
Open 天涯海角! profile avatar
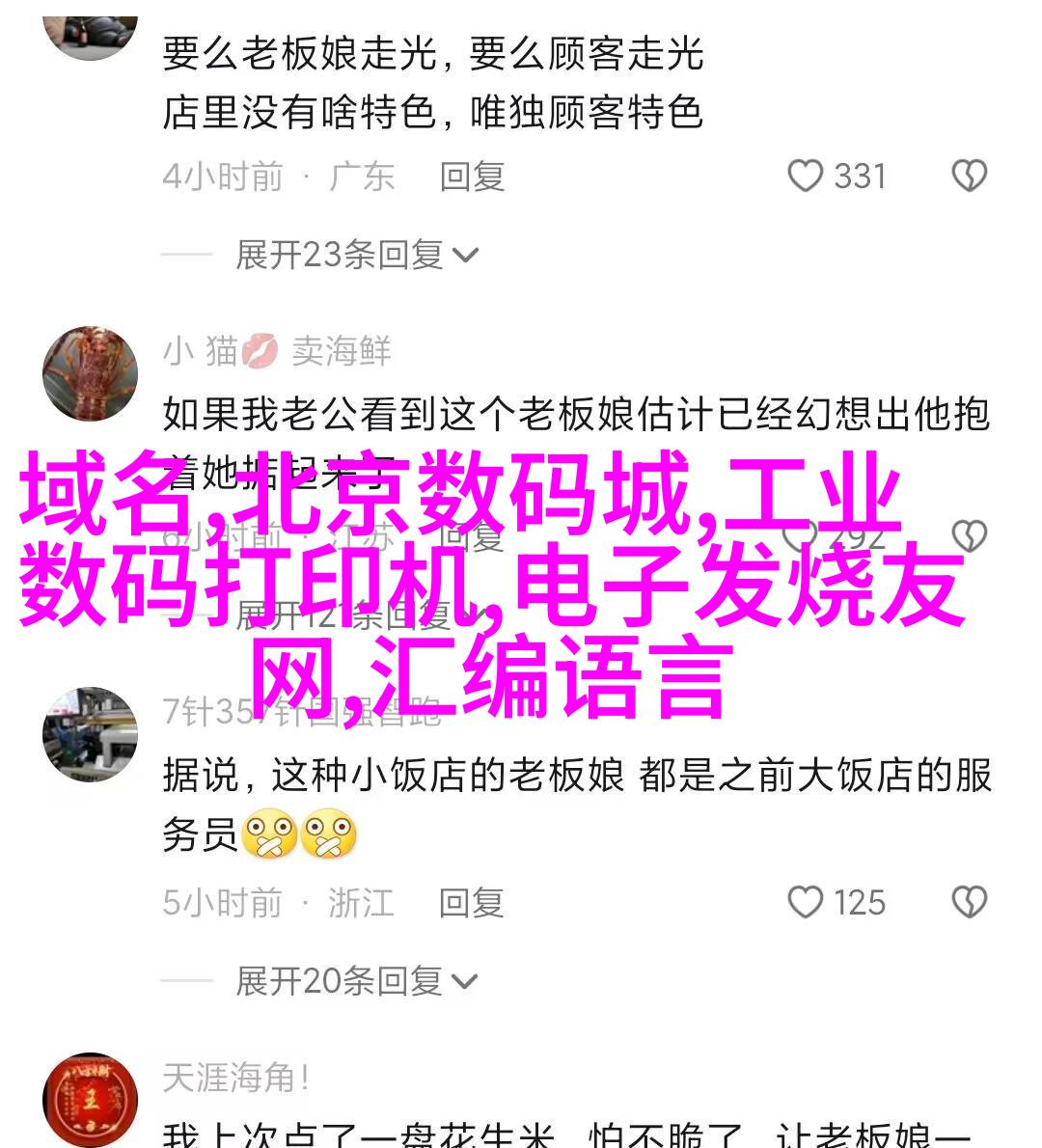point(90,1100)
